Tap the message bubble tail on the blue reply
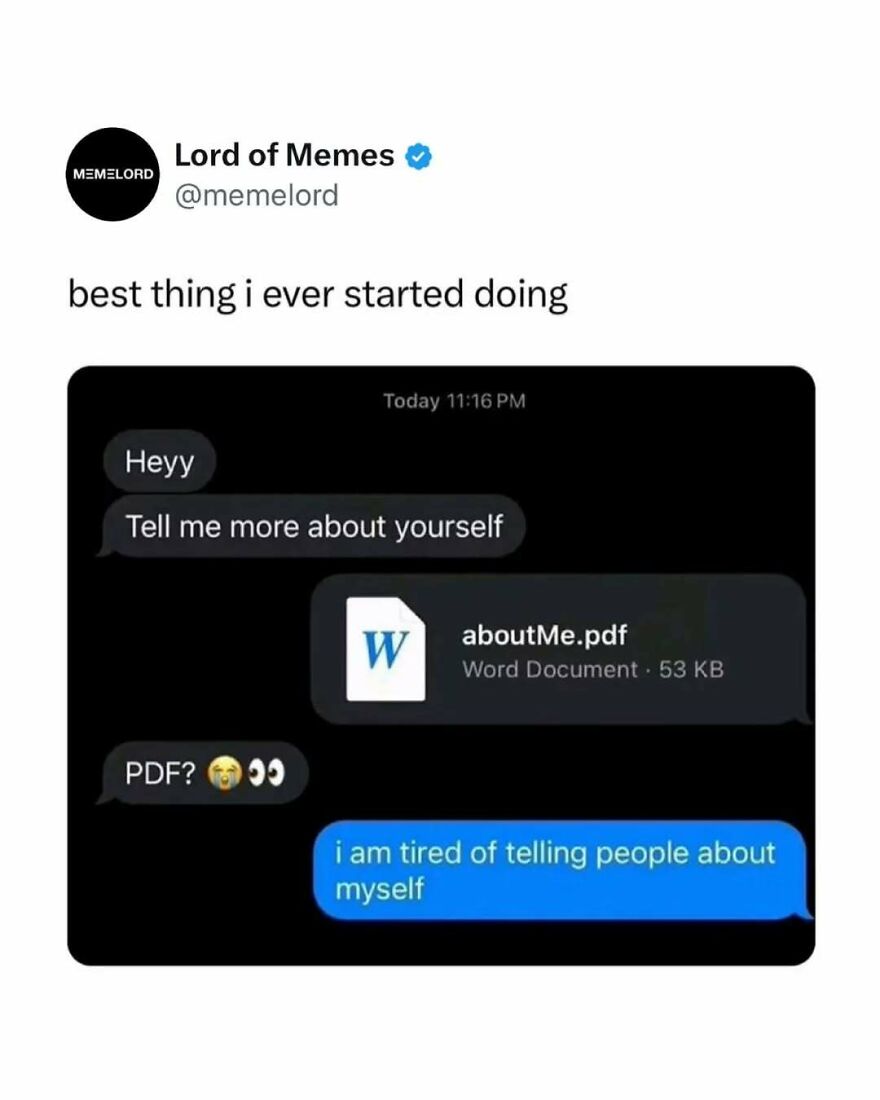The height and width of the screenshot is (1100, 880). tap(806, 907)
